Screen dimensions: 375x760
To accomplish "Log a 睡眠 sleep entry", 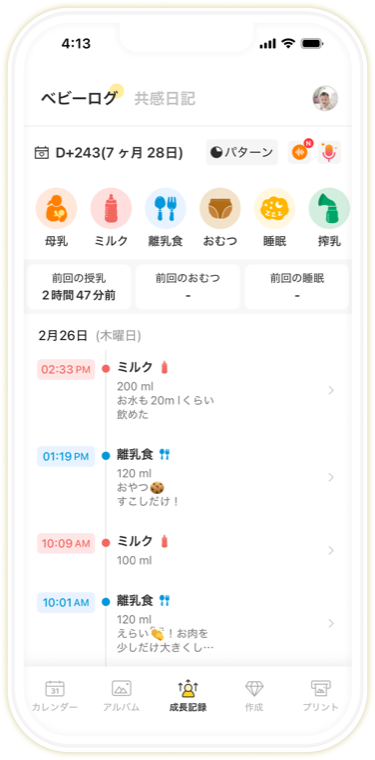I will pos(275,218).
